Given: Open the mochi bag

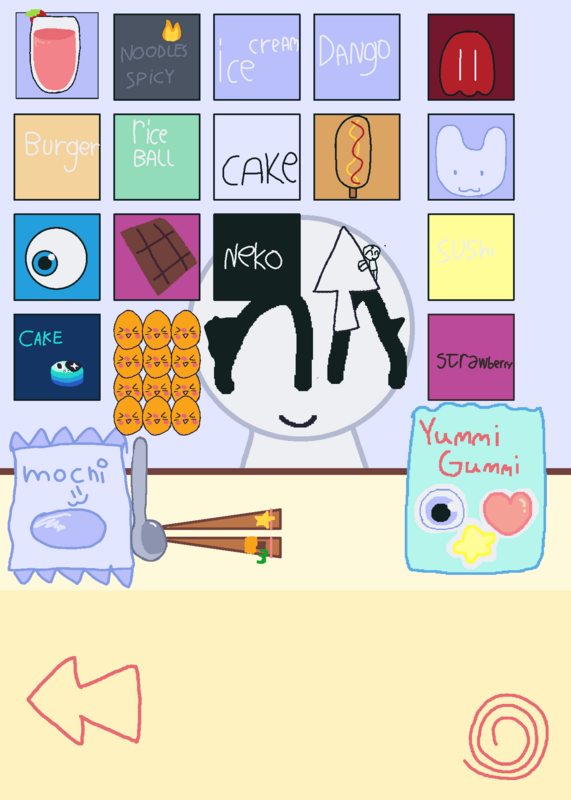Looking at the screenshot, I should coord(69,508).
